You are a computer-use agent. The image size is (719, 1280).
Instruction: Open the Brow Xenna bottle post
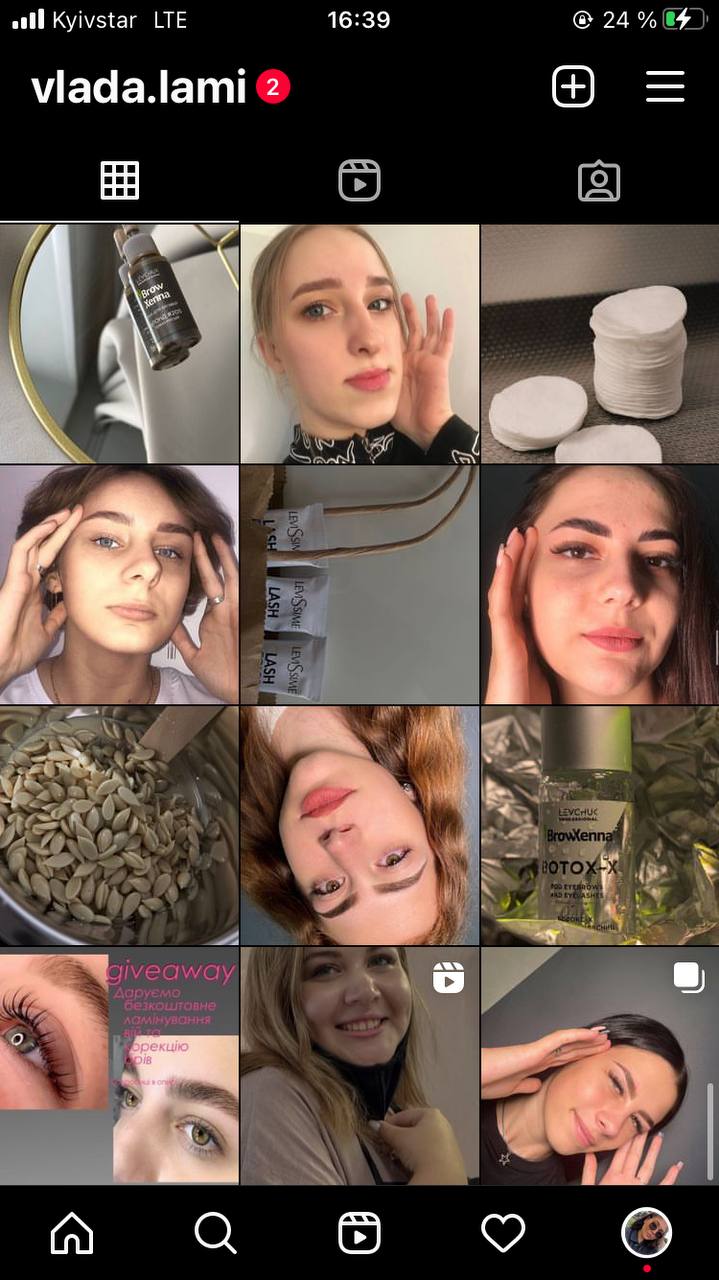(119, 343)
